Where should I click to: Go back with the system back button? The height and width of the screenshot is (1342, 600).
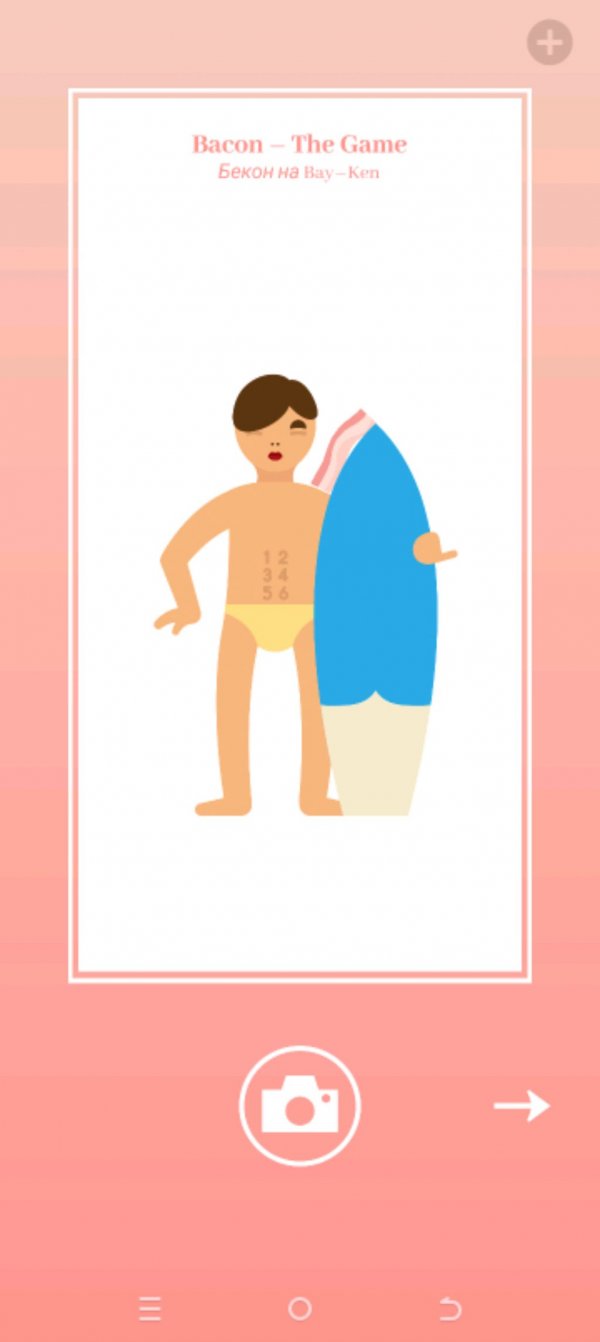point(450,1308)
